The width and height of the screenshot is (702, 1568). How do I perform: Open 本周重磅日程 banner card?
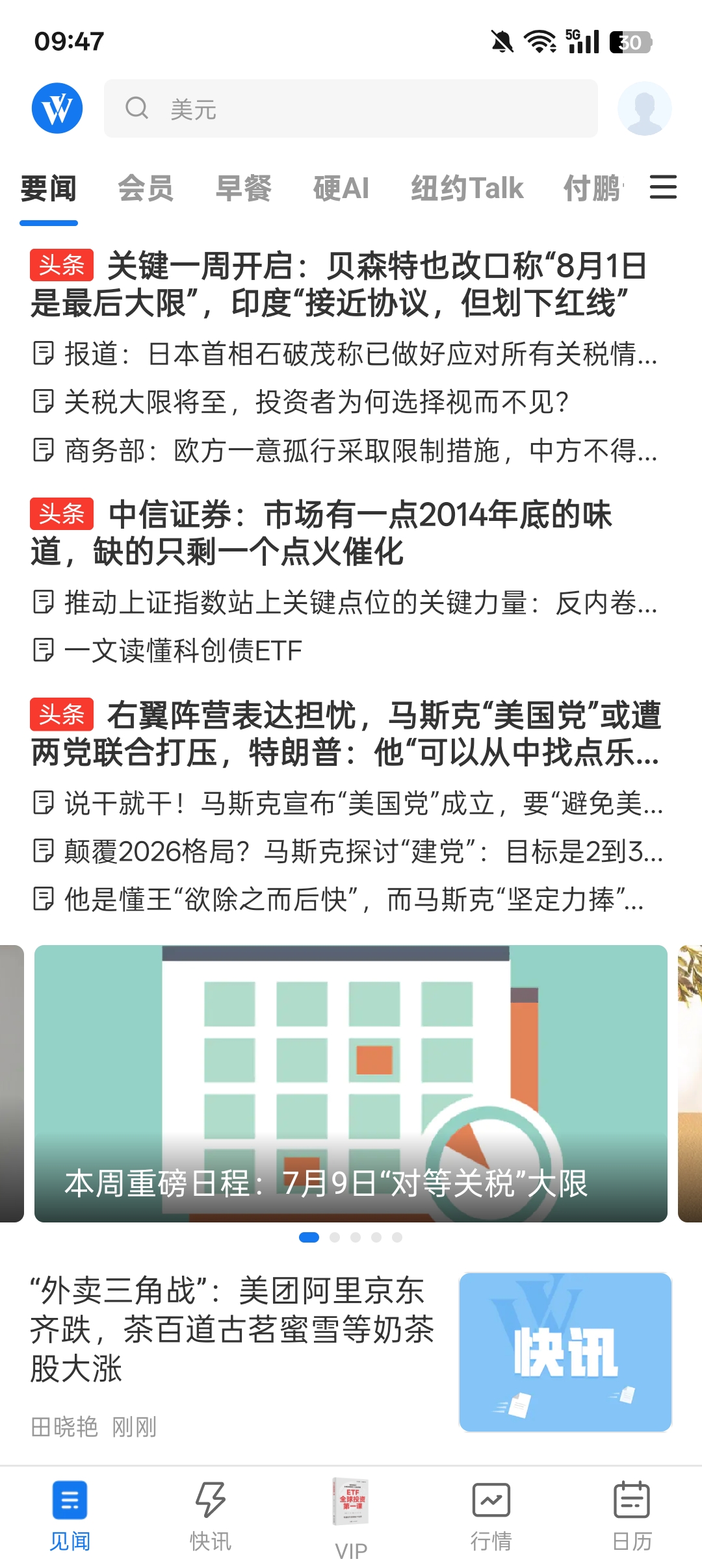click(351, 1083)
